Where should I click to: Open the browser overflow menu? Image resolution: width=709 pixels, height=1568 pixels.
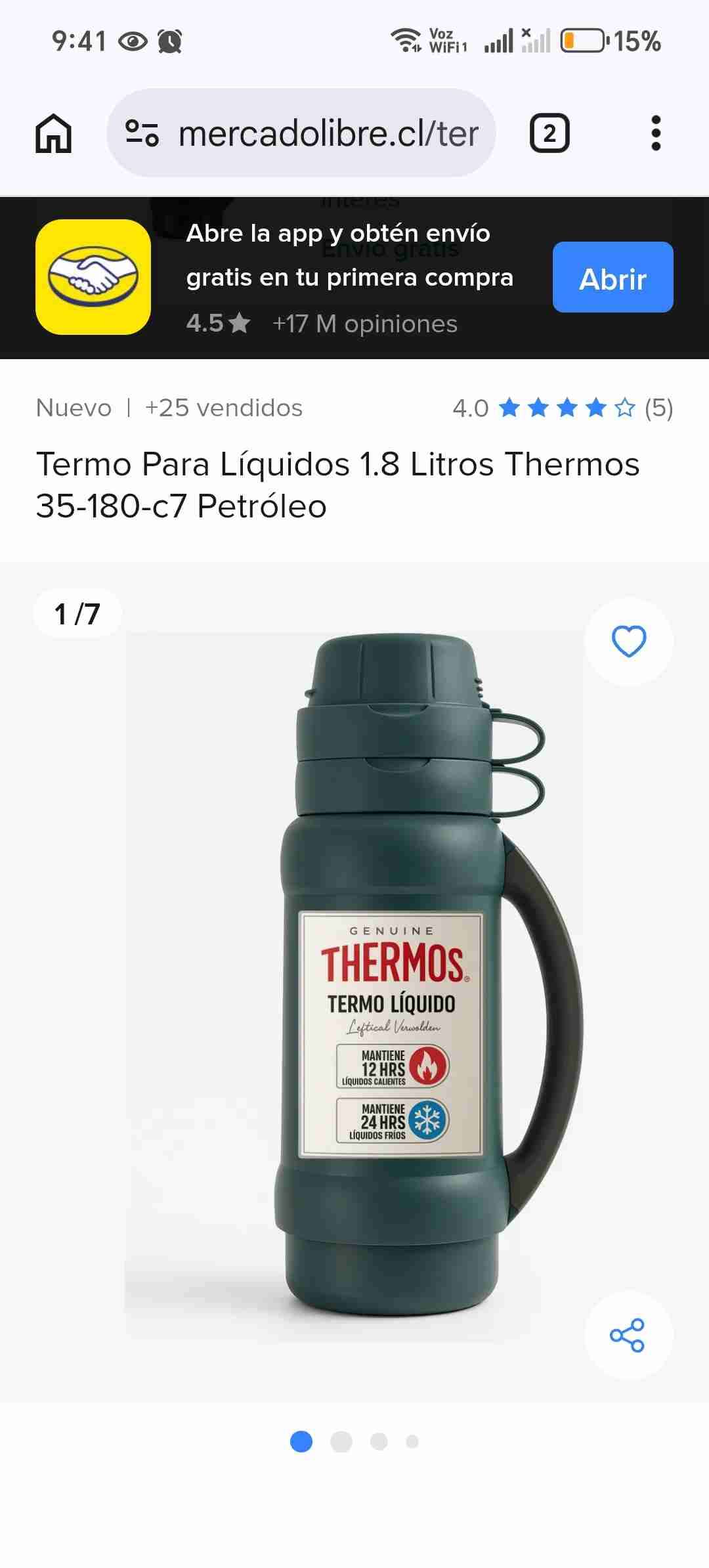[x=655, y=133]
